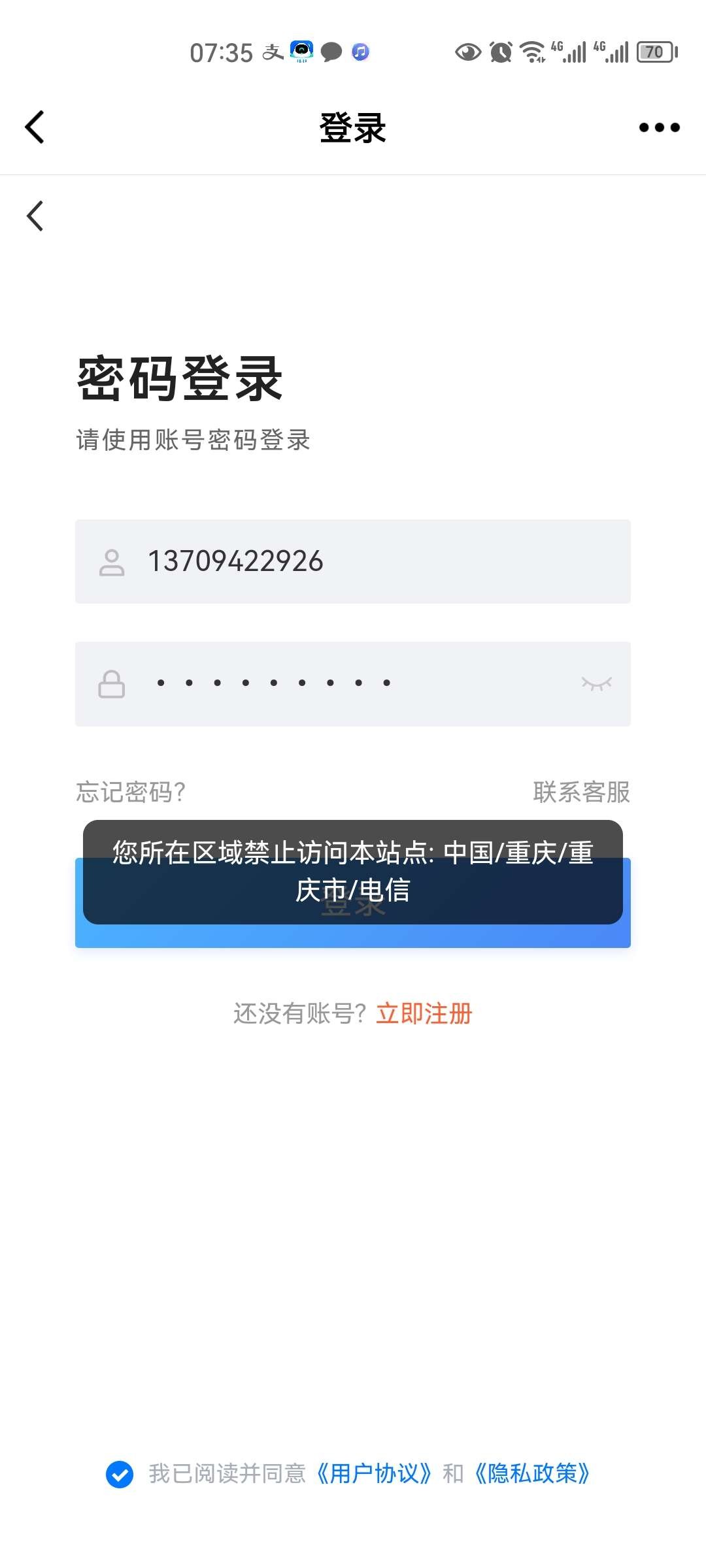Register a new account via 立即注册

[x=424, y=1014]
